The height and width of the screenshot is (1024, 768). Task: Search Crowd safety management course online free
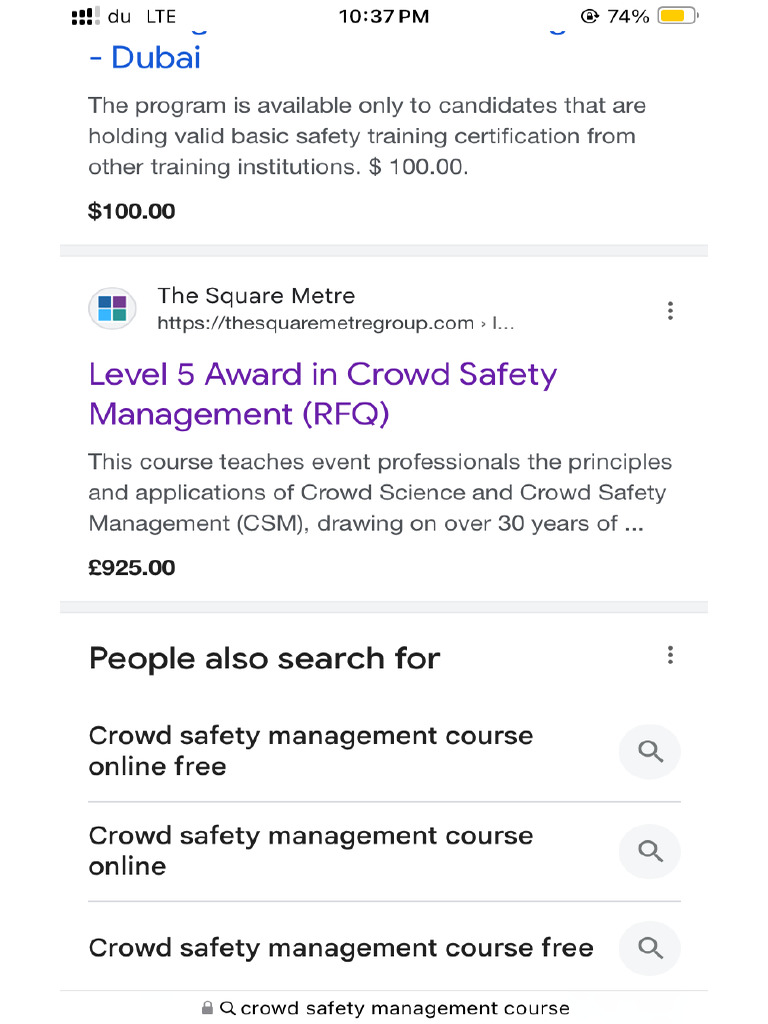click(650, 752)
